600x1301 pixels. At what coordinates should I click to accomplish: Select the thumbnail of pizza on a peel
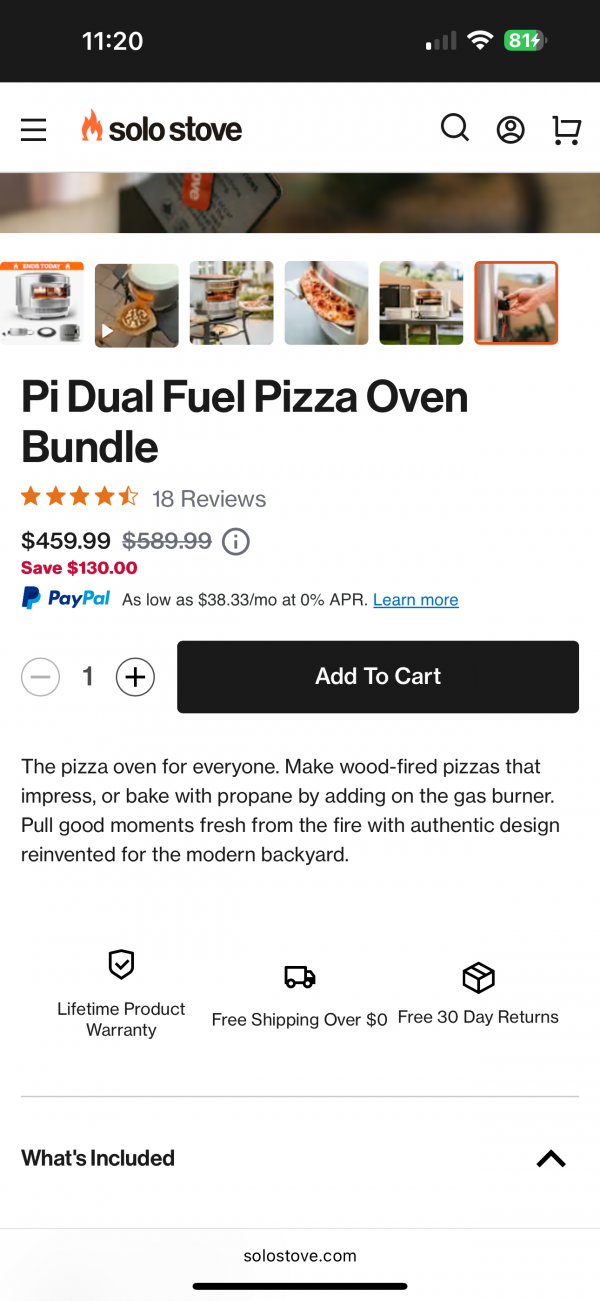pos(326,303)
